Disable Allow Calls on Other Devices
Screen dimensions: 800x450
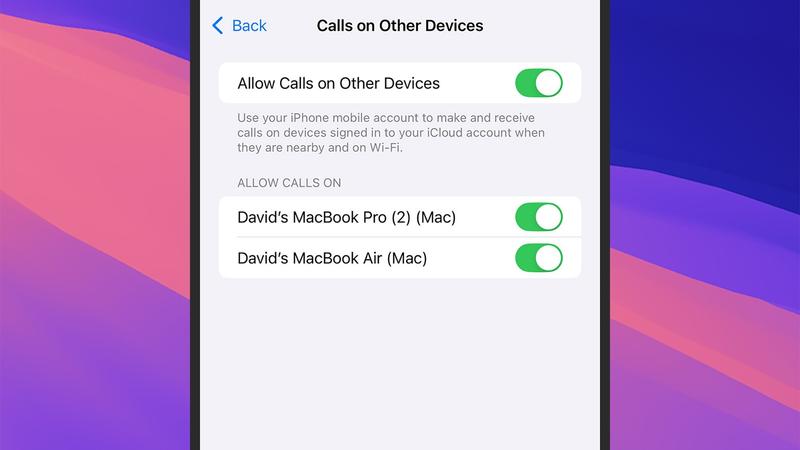[x=538, y=83]
